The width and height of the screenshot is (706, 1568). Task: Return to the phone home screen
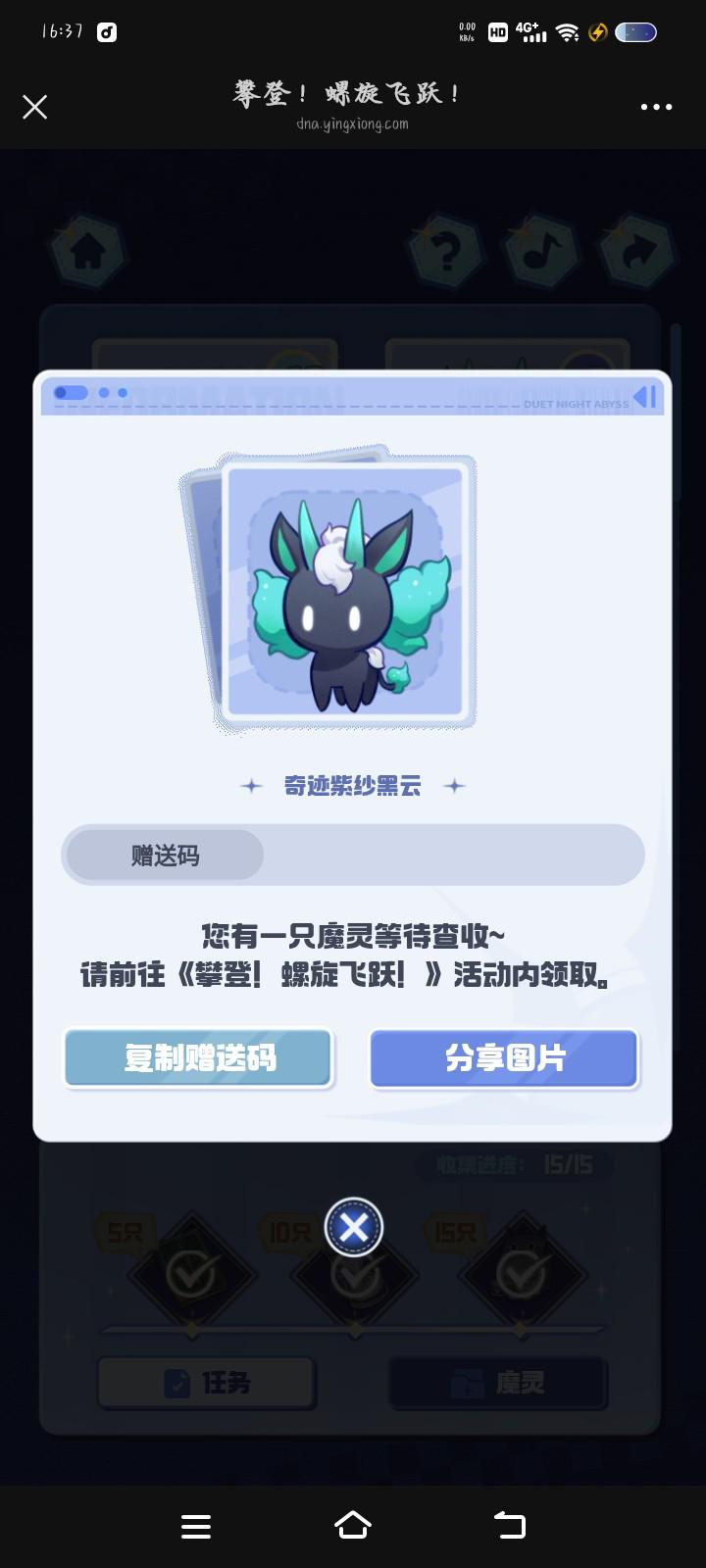(x=353, y=1525)
